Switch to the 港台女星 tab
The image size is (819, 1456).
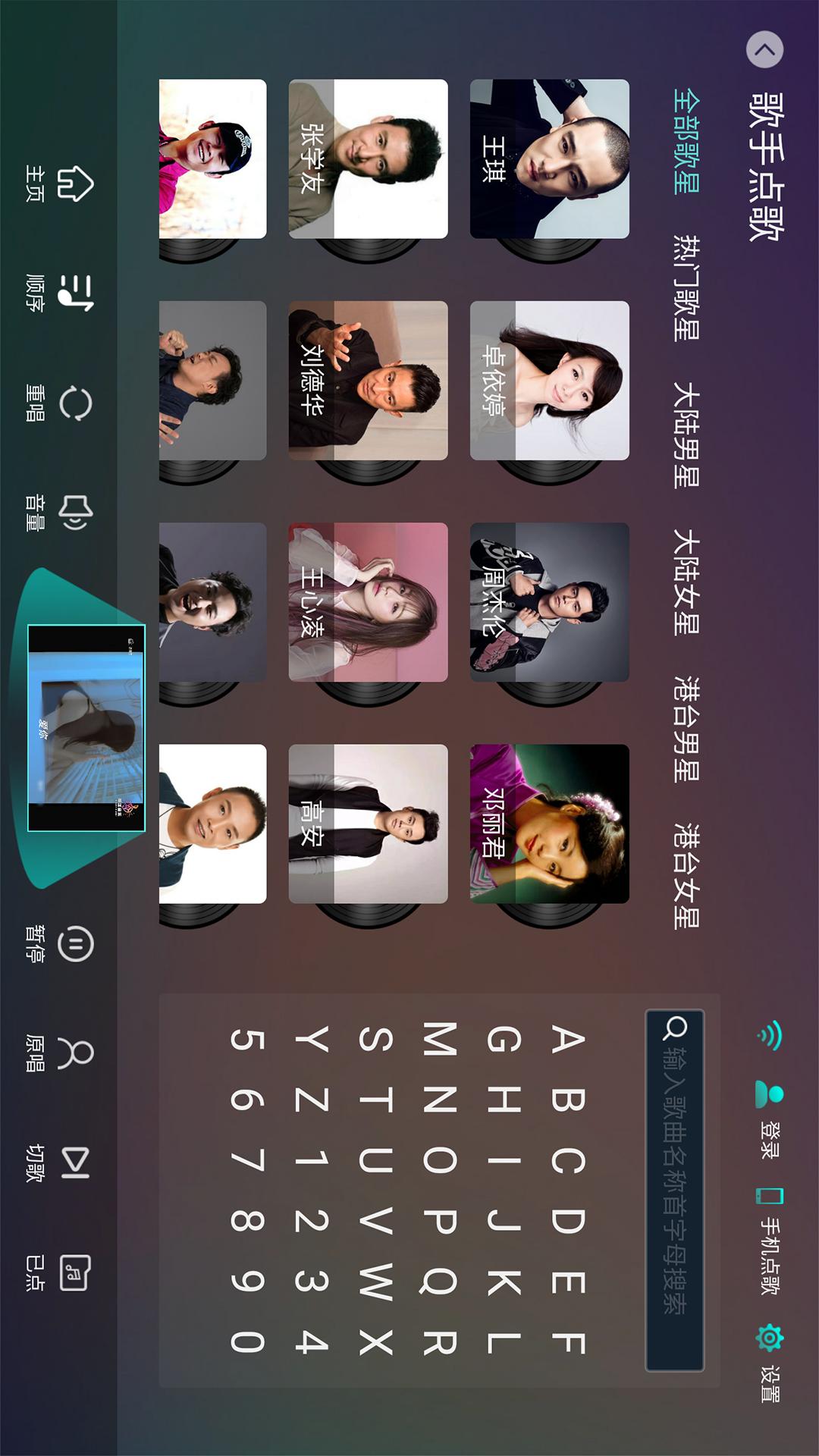pyautogui.click(x=686, y=876)
